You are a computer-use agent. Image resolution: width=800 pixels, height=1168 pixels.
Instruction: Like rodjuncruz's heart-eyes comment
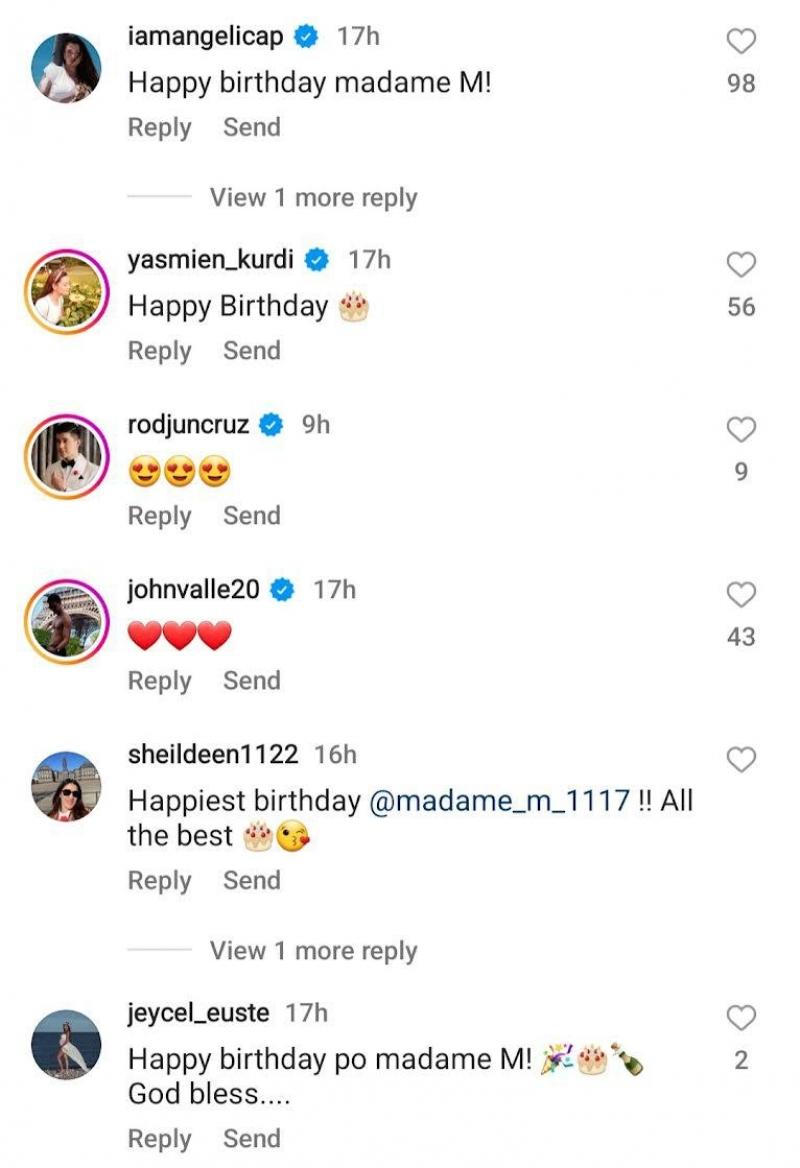(740, 430)
